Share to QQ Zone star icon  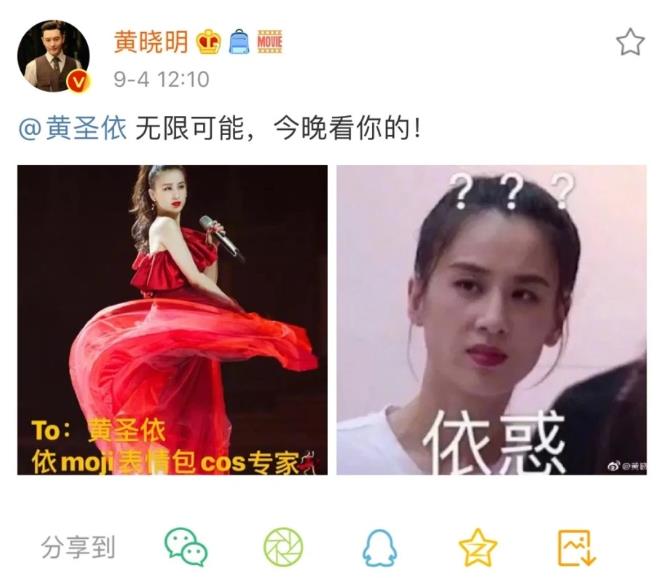tap(477, 547)
